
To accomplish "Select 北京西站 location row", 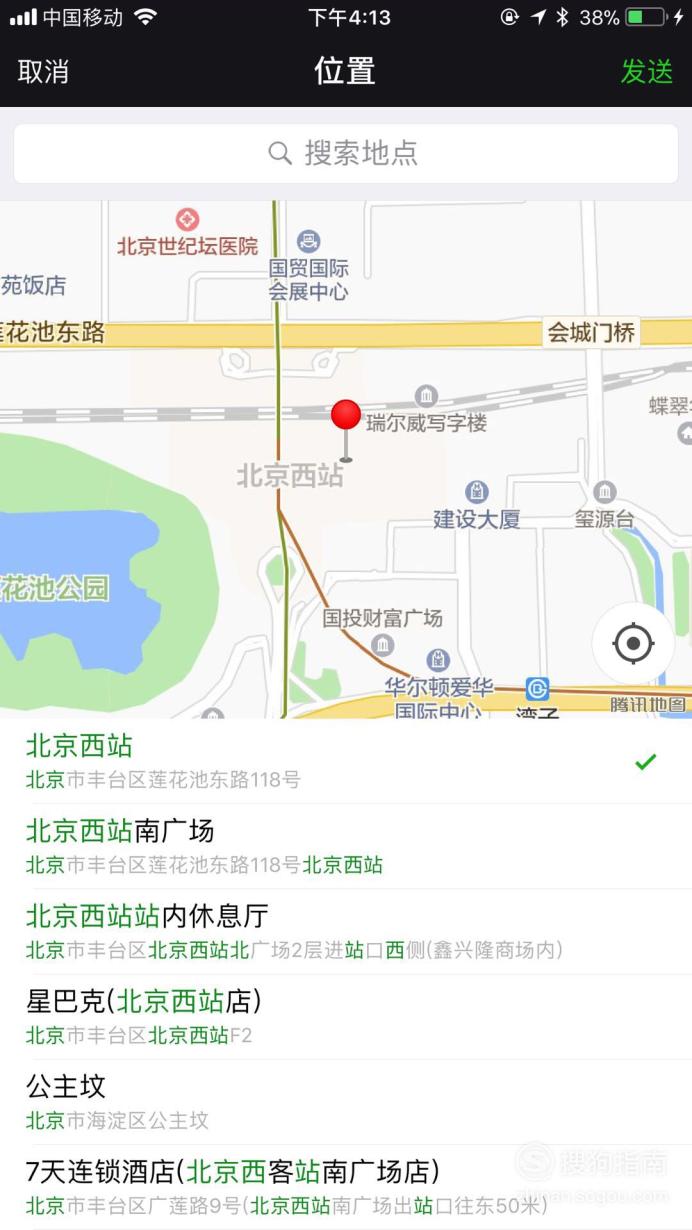I will [x=346, y=761].
